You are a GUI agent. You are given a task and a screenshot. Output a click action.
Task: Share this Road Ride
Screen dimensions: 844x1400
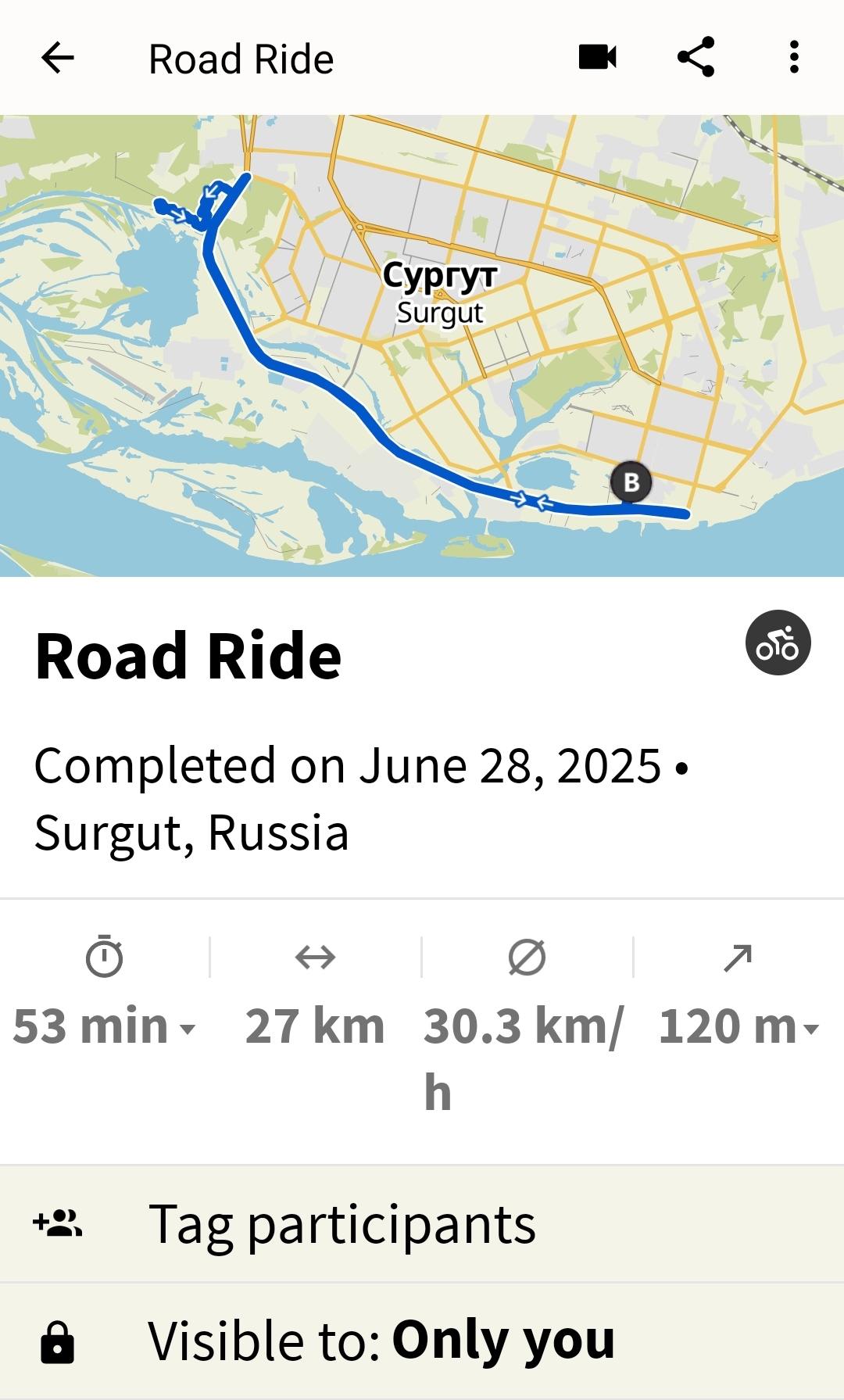point(696,57)
